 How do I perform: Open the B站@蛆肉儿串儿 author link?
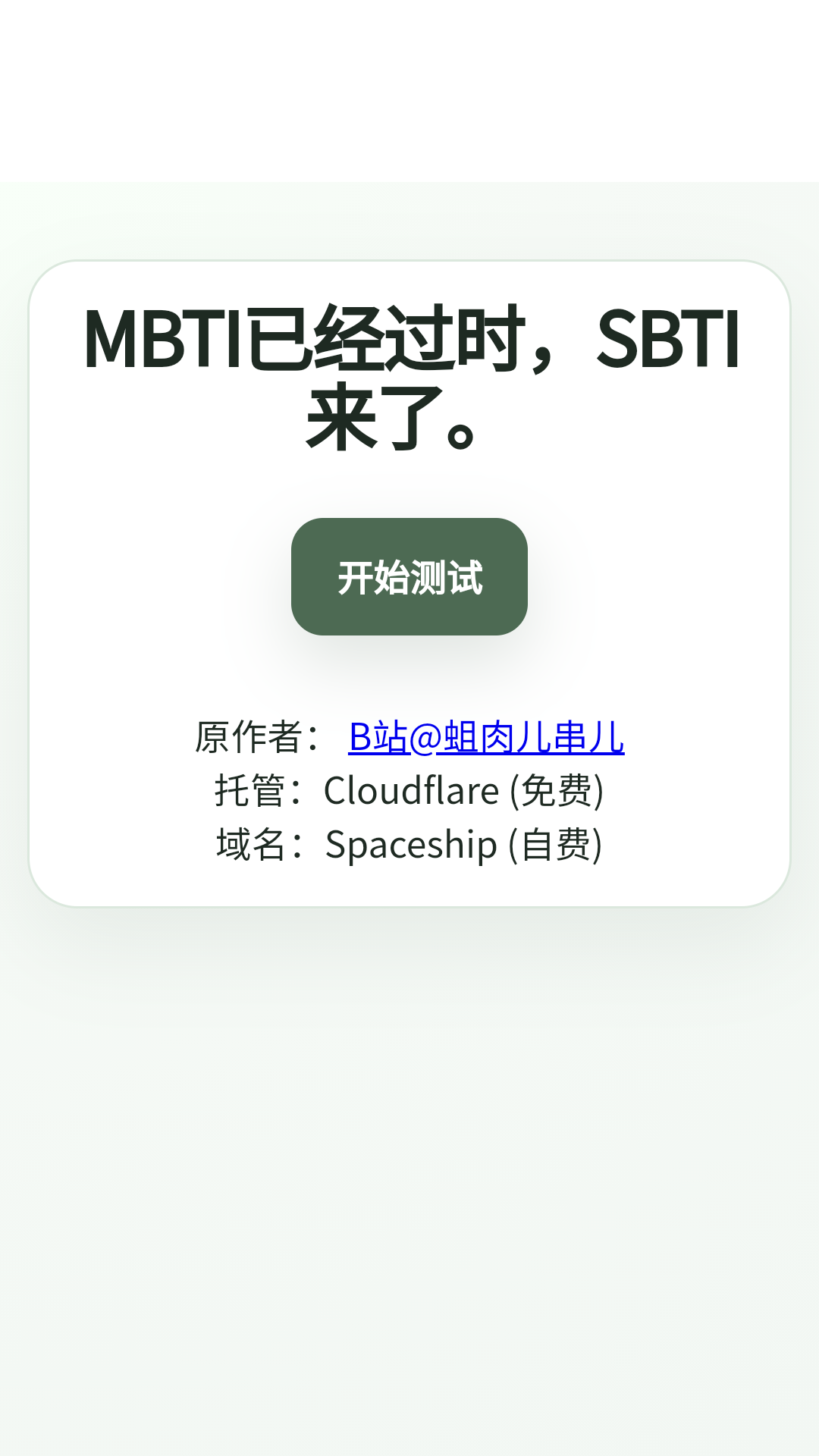pos(486,737)
